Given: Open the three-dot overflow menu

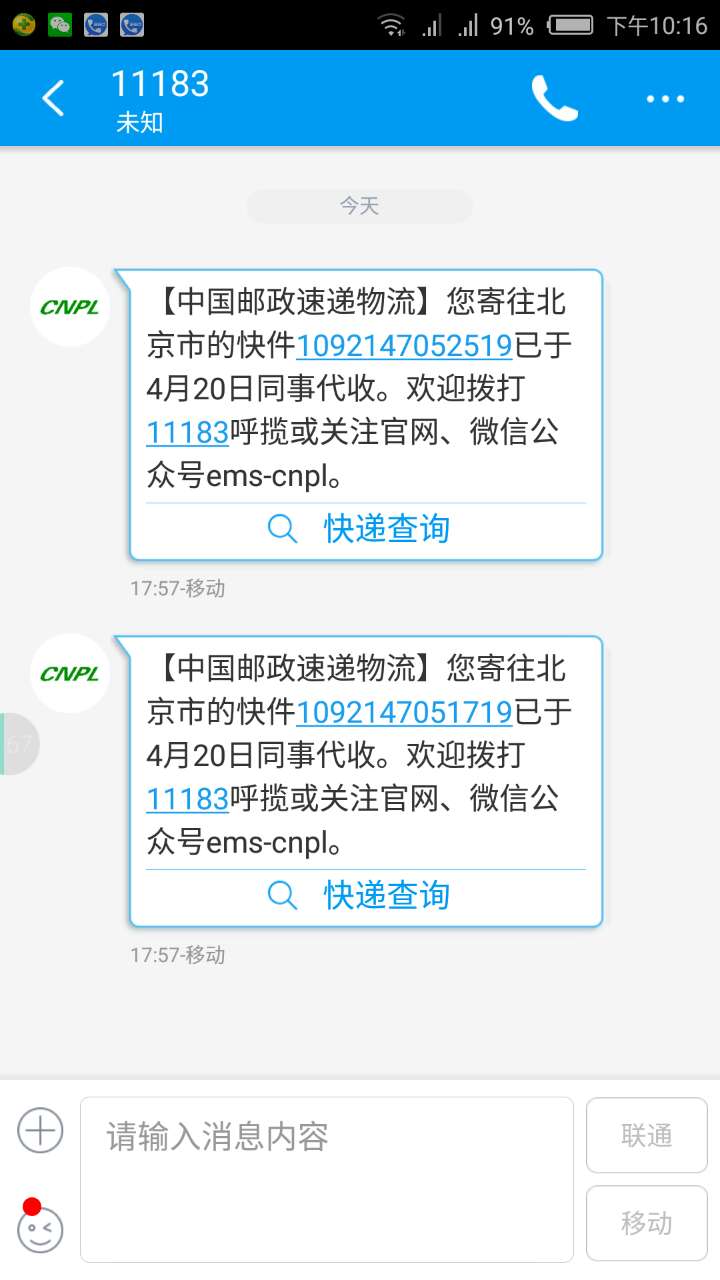Looking at the screenshot, I should (x=665, y=99).
